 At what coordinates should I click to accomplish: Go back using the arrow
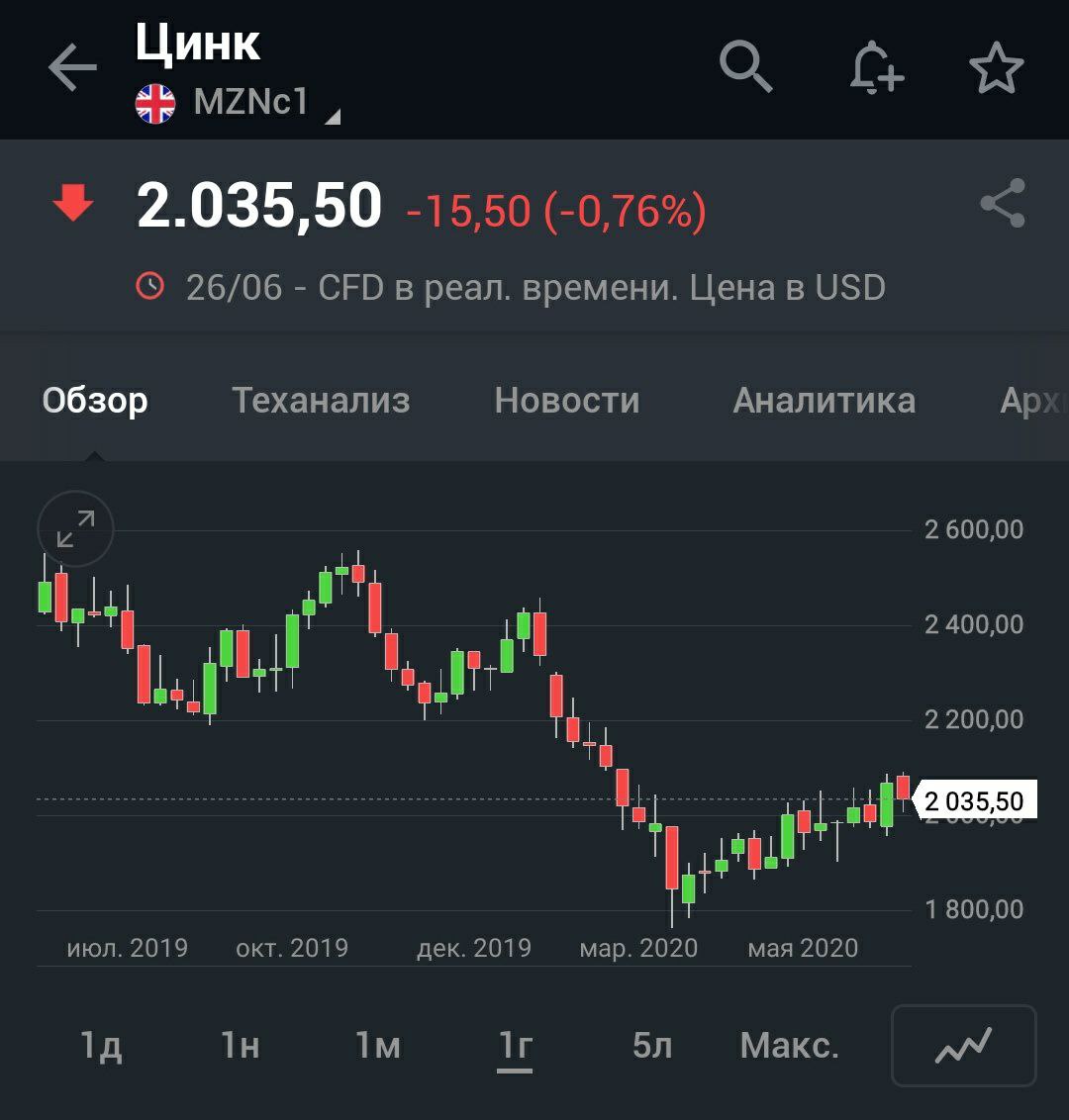click(x=72, y=68)
